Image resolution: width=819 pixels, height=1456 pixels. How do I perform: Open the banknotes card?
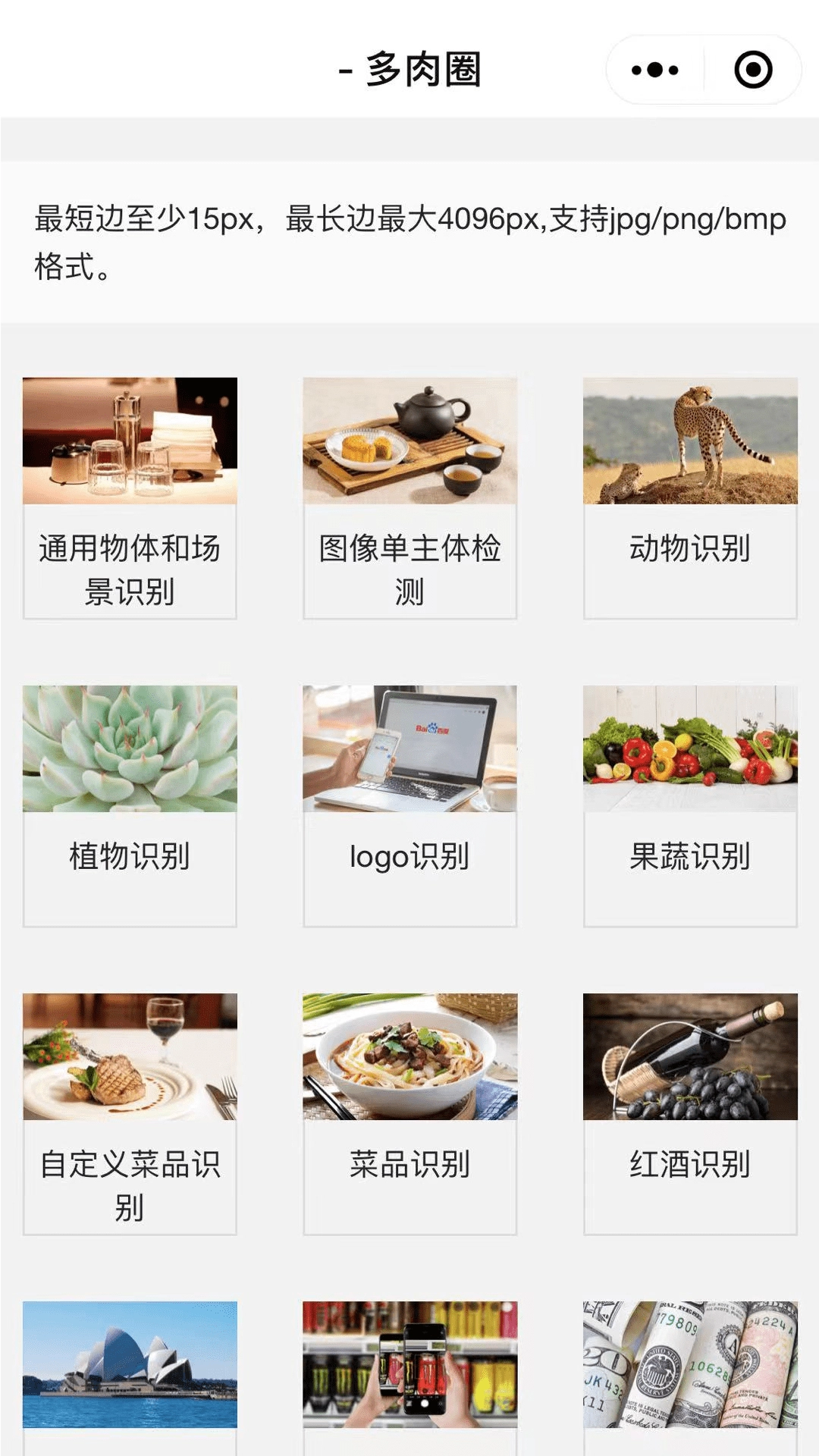[x=690, y=1365]
